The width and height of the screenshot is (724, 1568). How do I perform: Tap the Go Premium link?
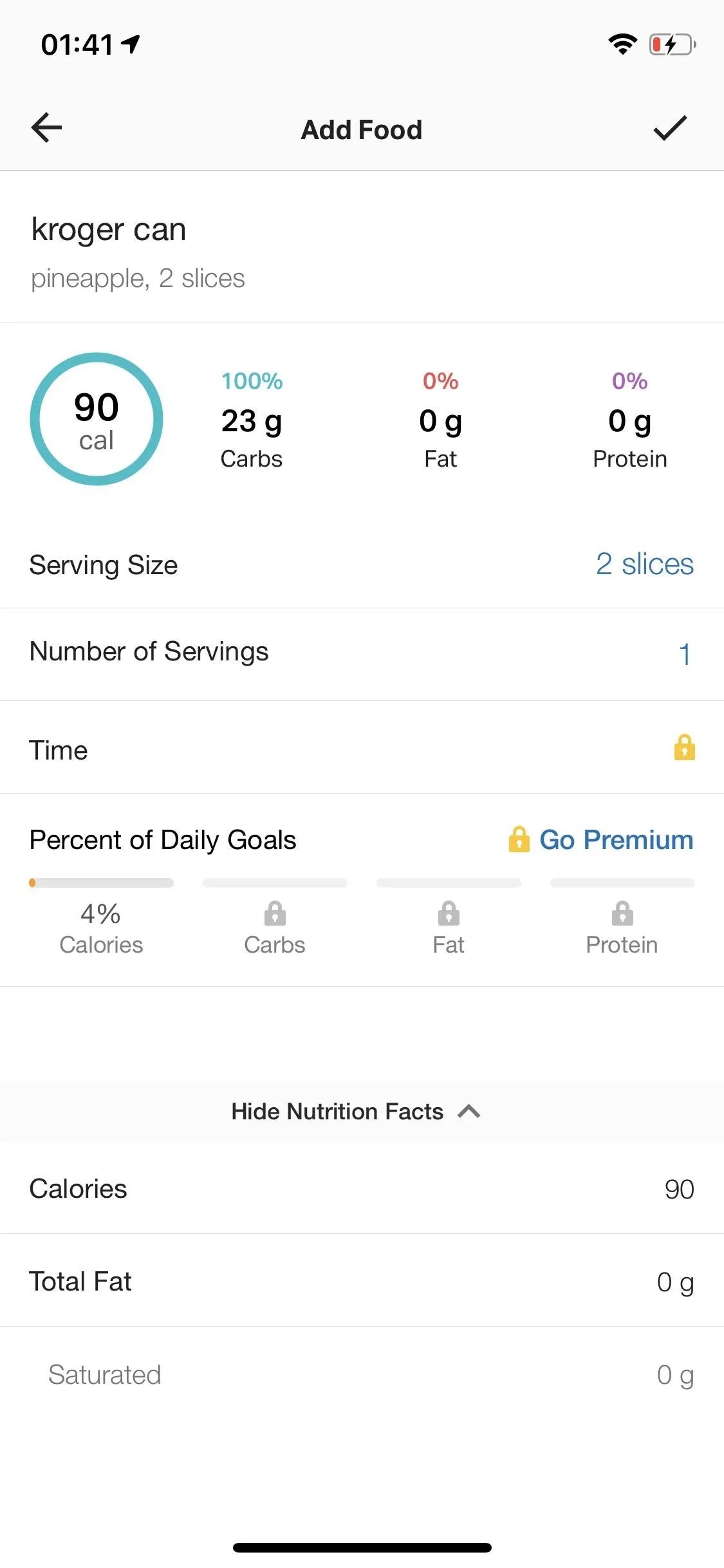(601, 840)
